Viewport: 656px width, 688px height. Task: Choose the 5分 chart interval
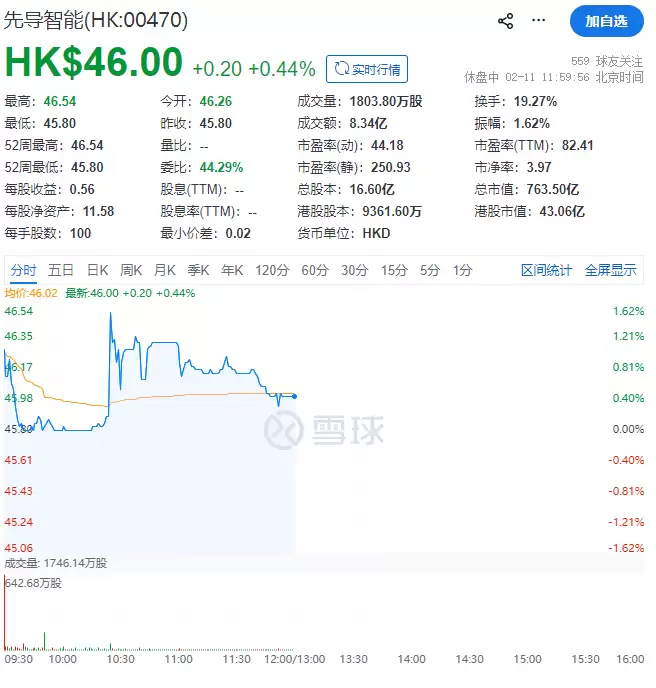(x=430, y=270)
